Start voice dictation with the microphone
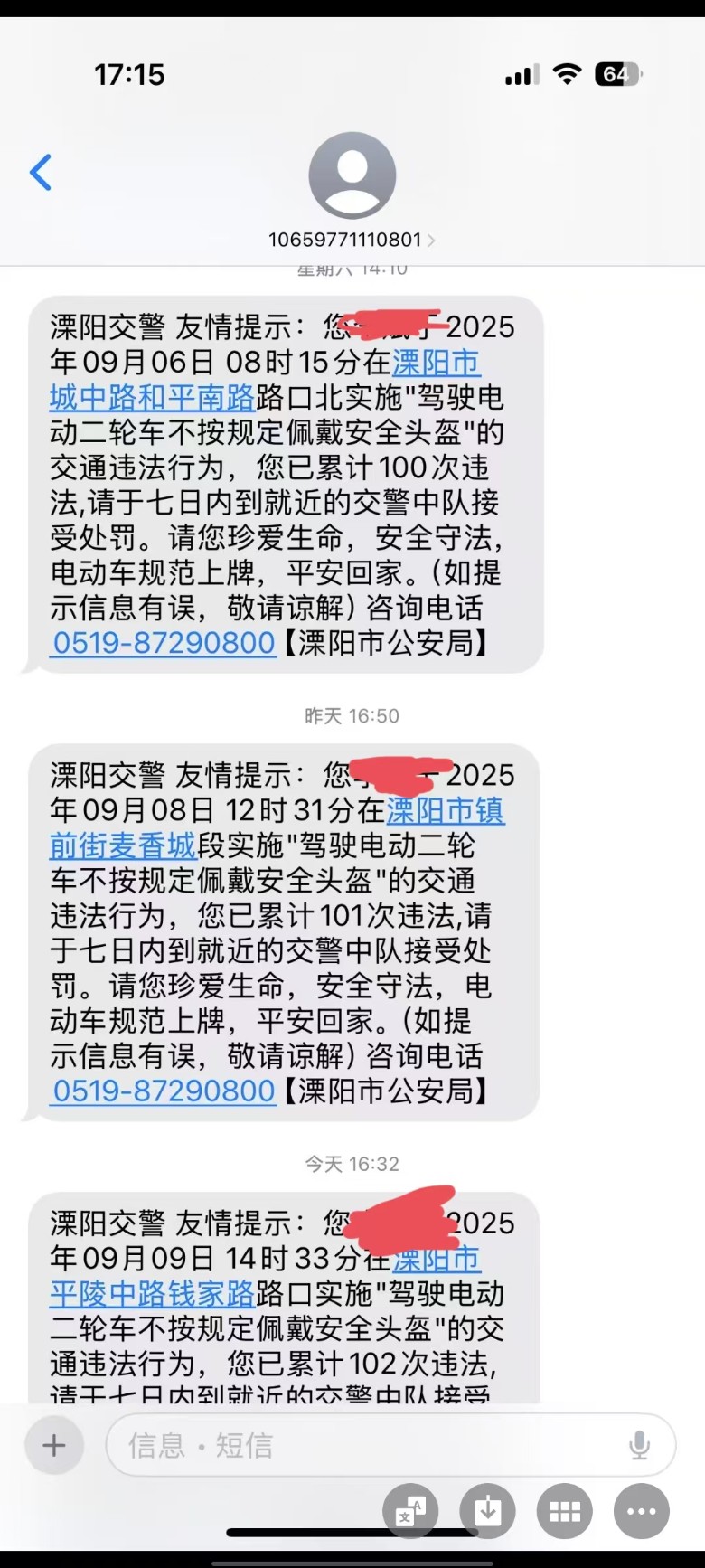 coord(639,1445)
